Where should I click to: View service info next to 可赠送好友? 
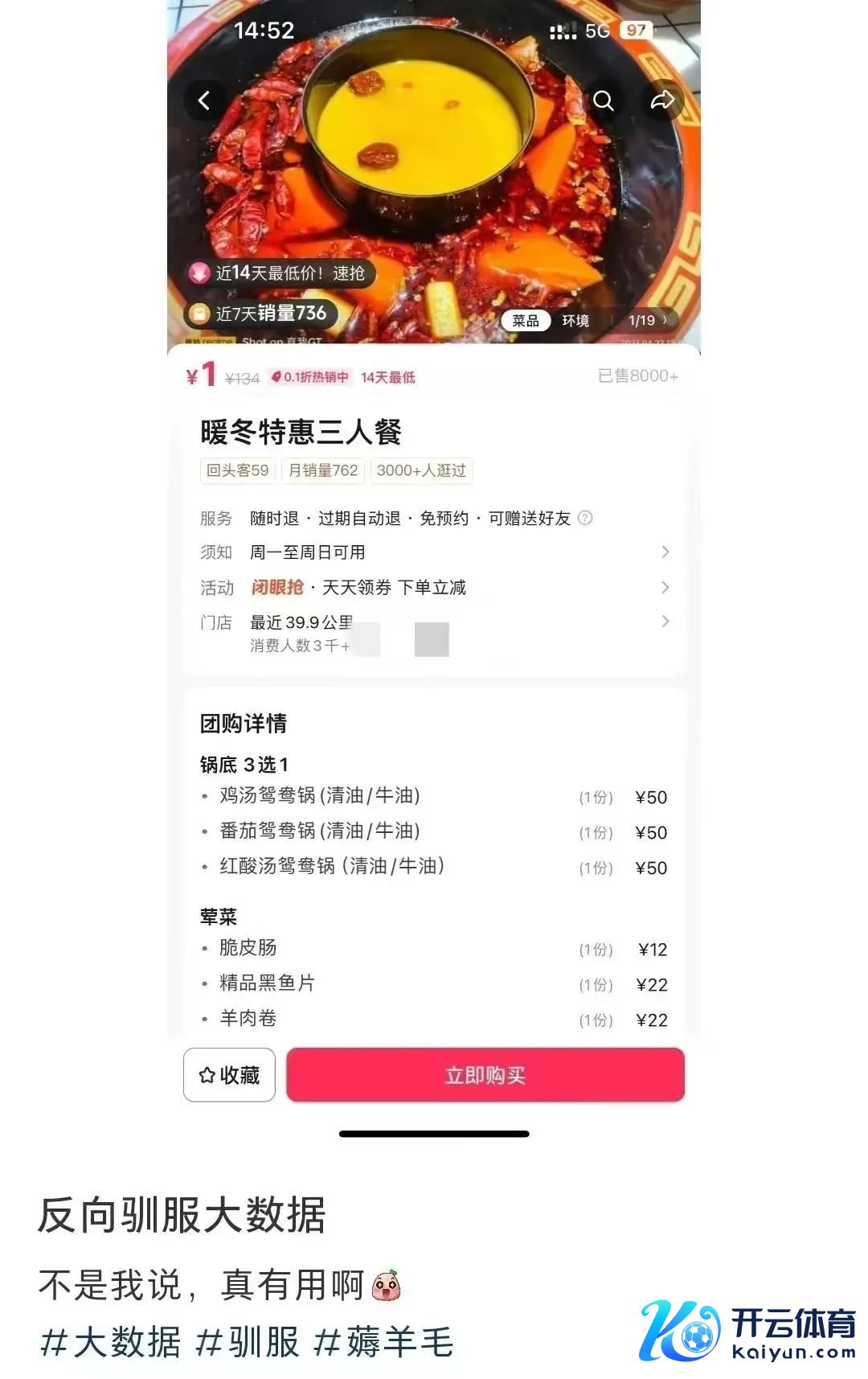click(586, 518)
